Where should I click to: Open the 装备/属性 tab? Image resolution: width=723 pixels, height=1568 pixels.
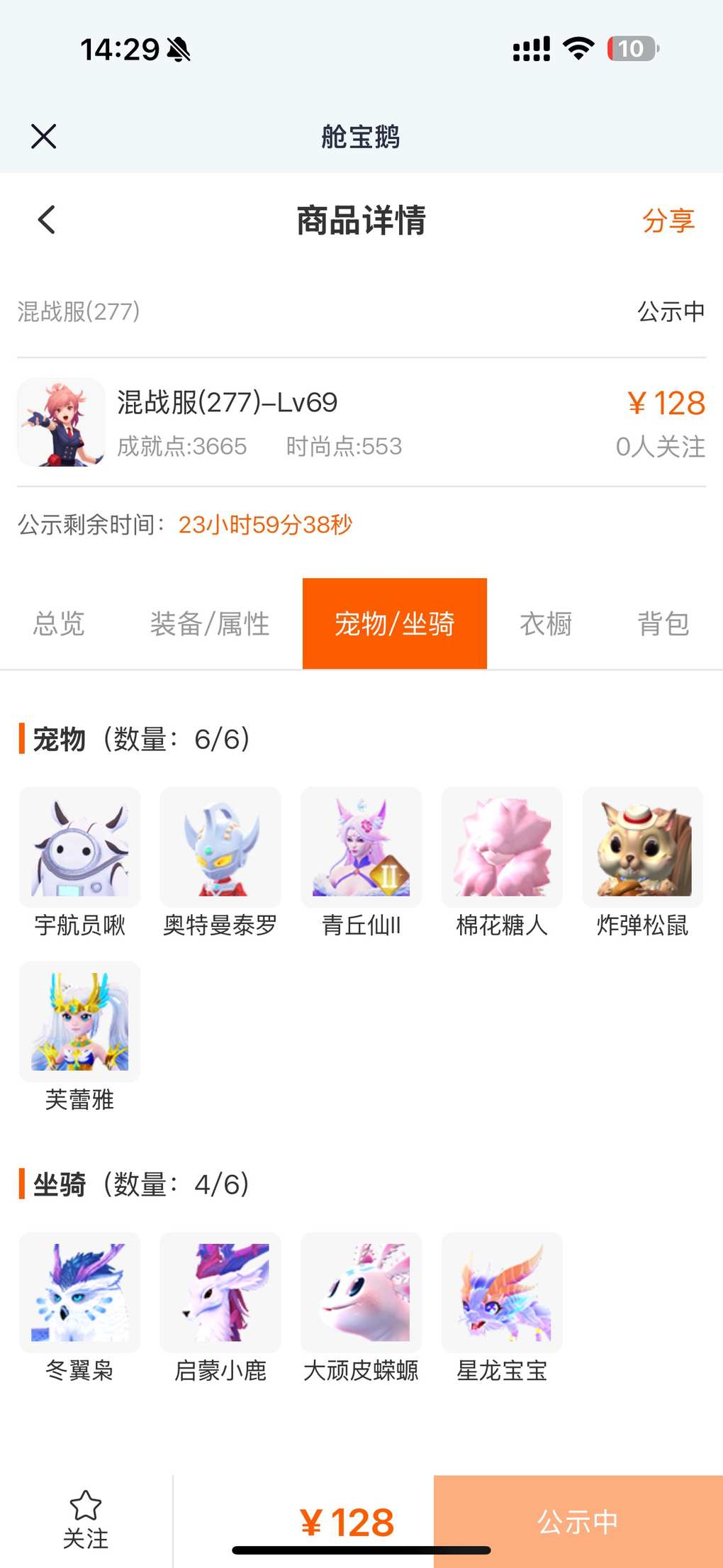210,624
